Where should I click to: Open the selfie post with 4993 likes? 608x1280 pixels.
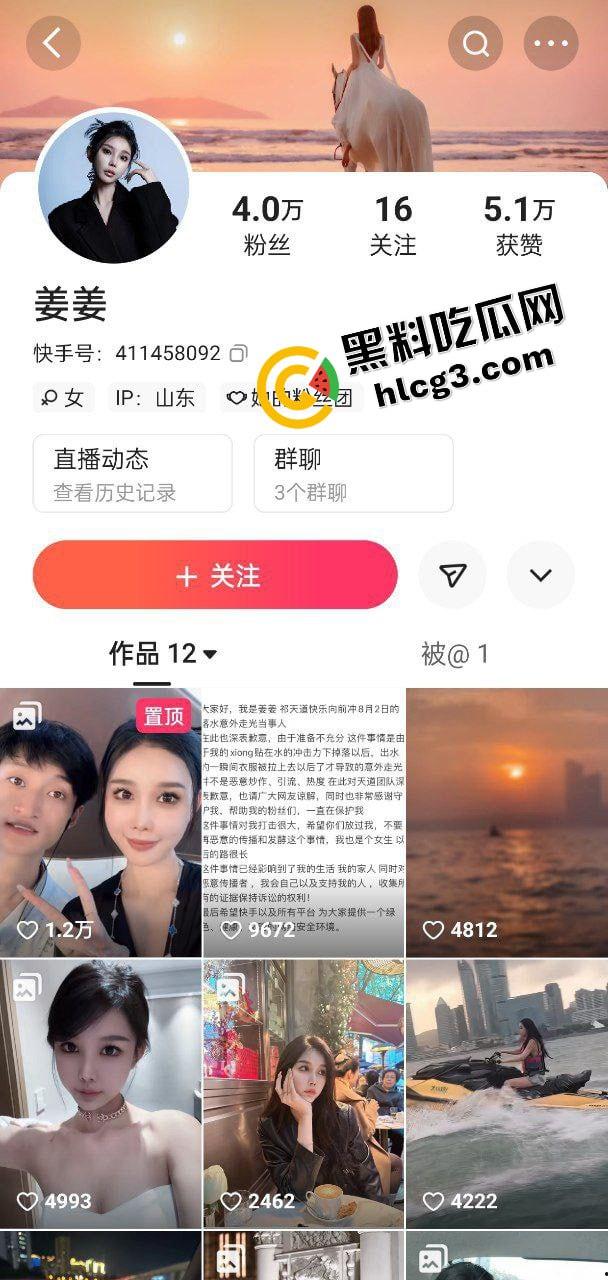100,1094
